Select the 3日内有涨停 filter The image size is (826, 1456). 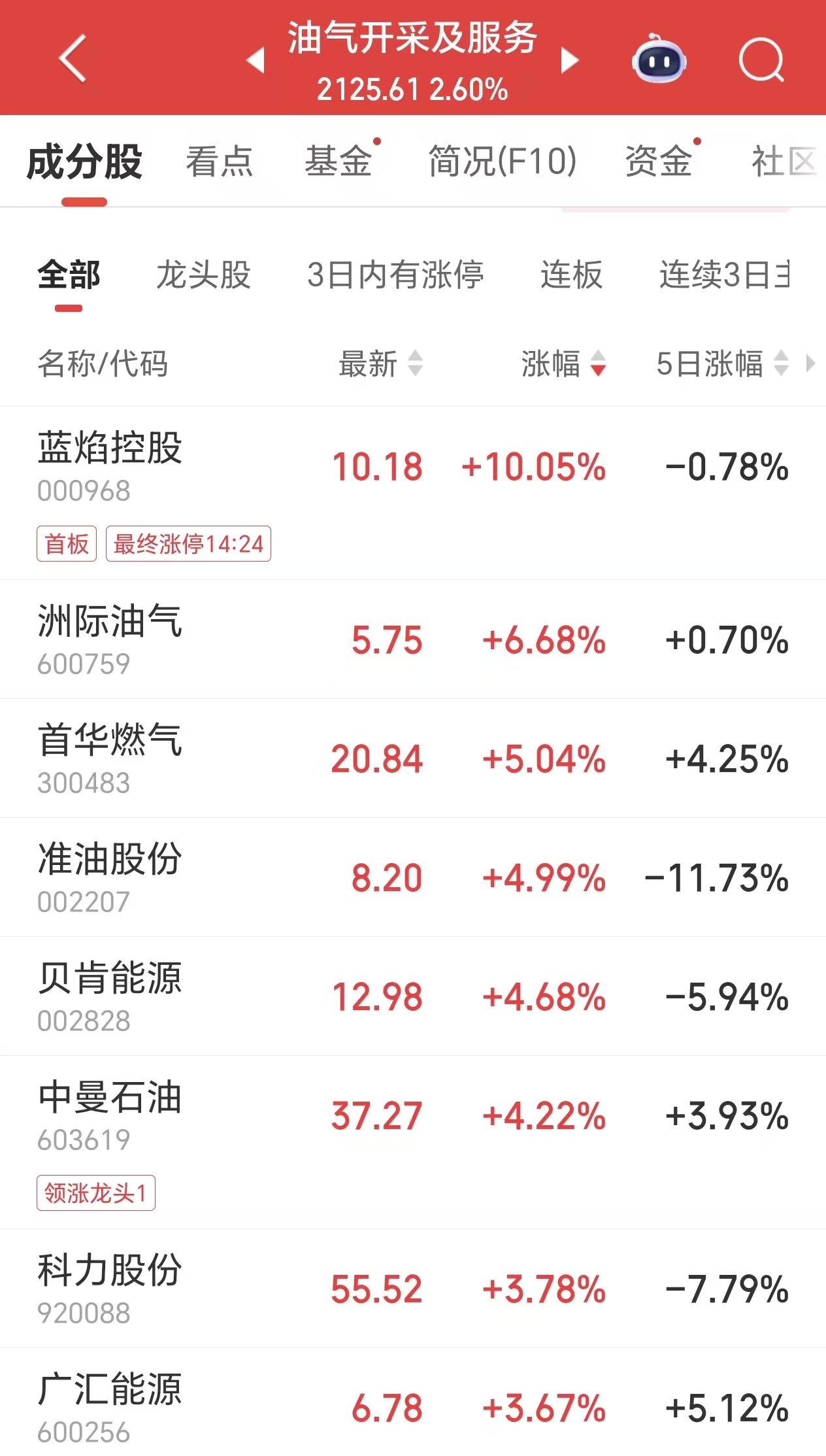point(395,275)
